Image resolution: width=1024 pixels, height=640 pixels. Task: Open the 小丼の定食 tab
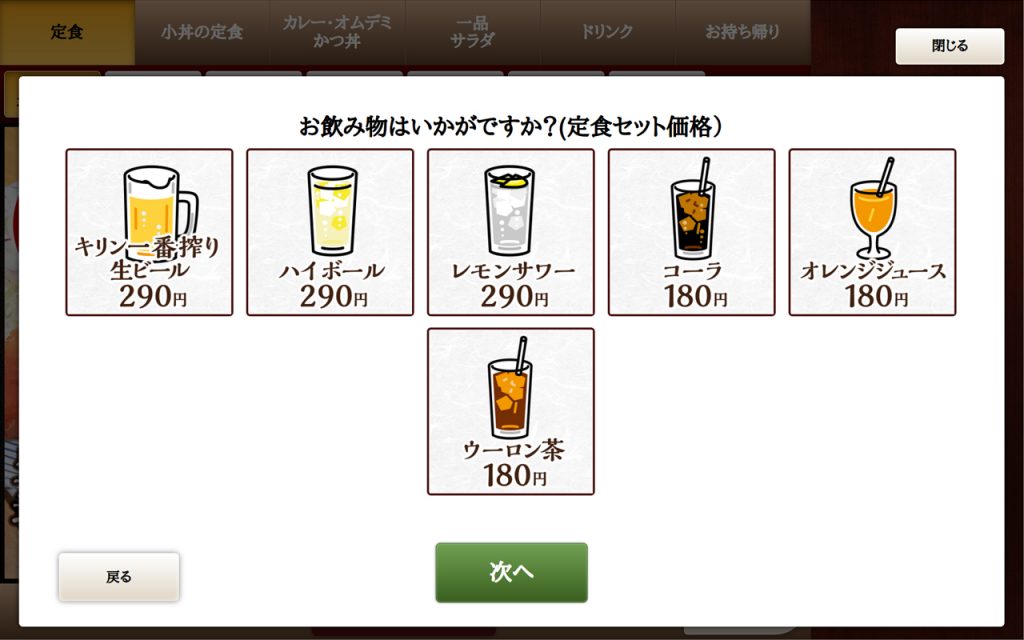pos(202,32)
